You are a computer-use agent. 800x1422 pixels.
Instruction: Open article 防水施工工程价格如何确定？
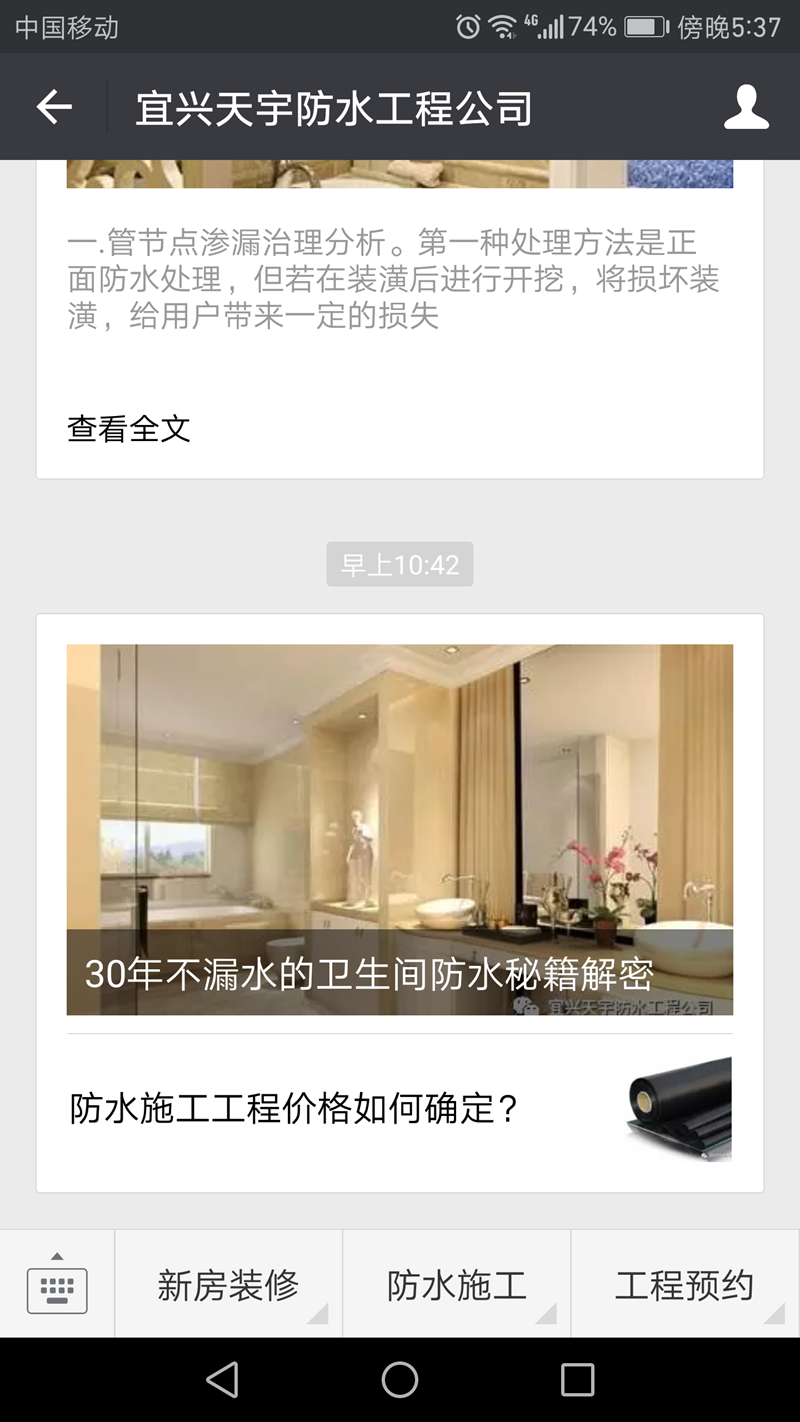(400, 1109)
